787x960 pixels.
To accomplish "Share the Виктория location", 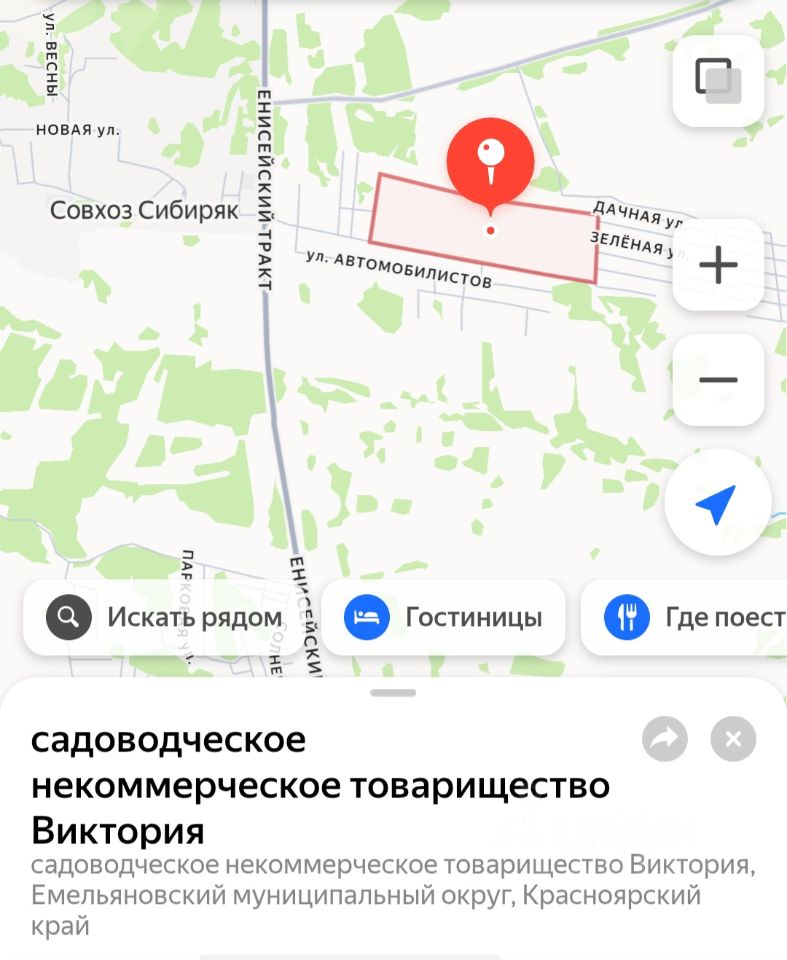I will [x=665, y=740].
